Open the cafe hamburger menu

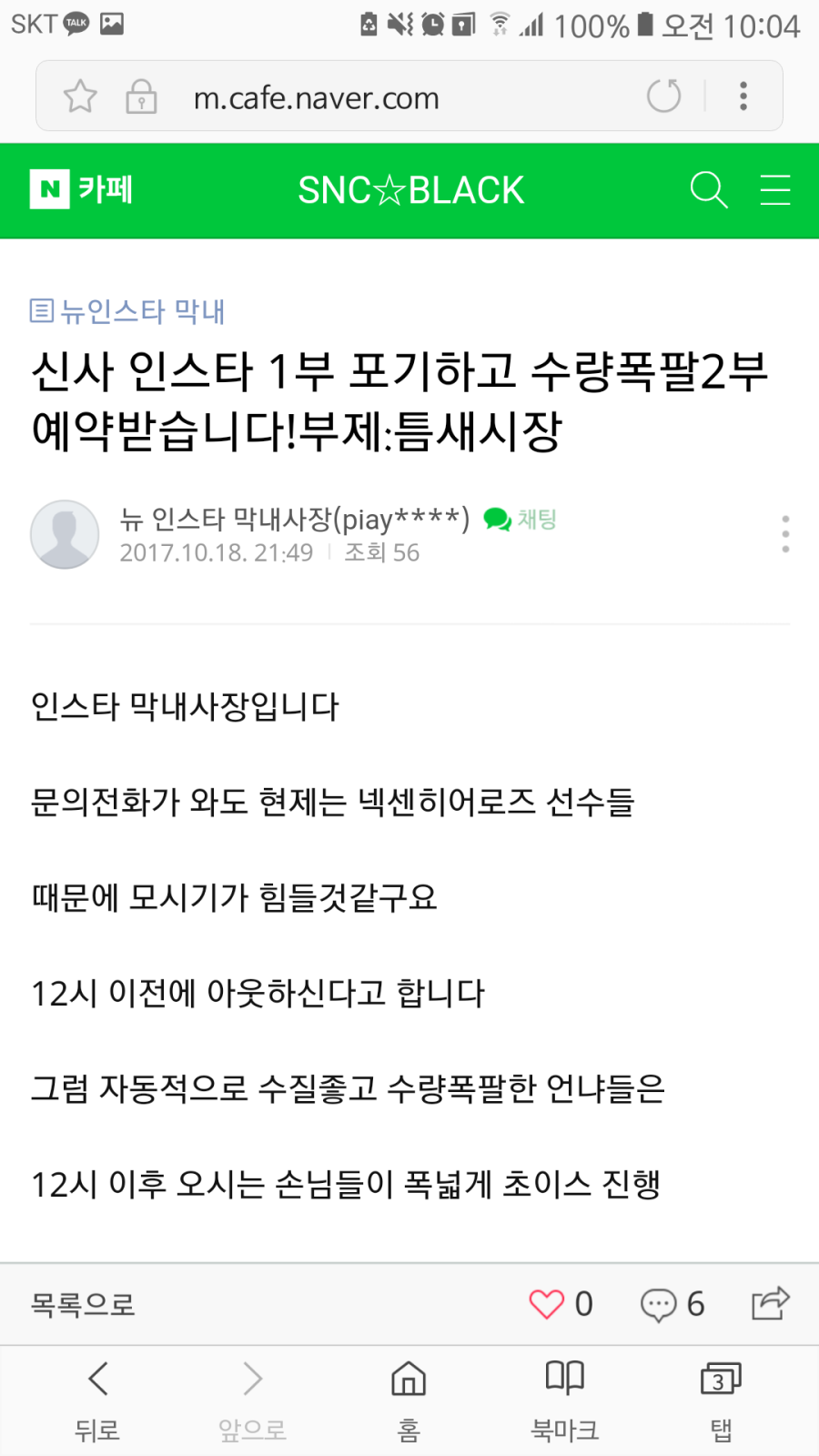click(774, 190)
